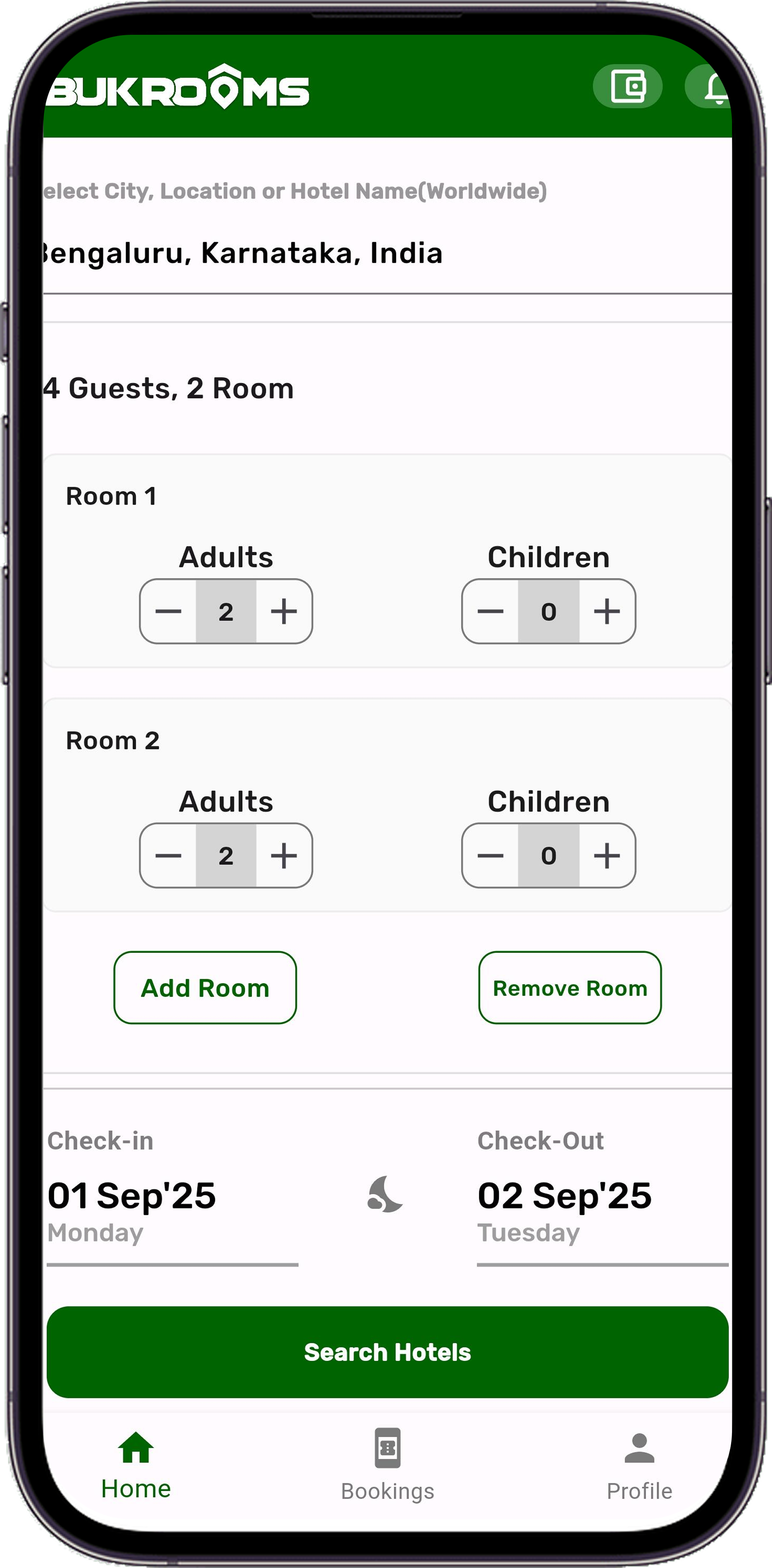Add another room
Viewport: 772px width, 1568px height.
pyautogui.click(x=205, y=988)
